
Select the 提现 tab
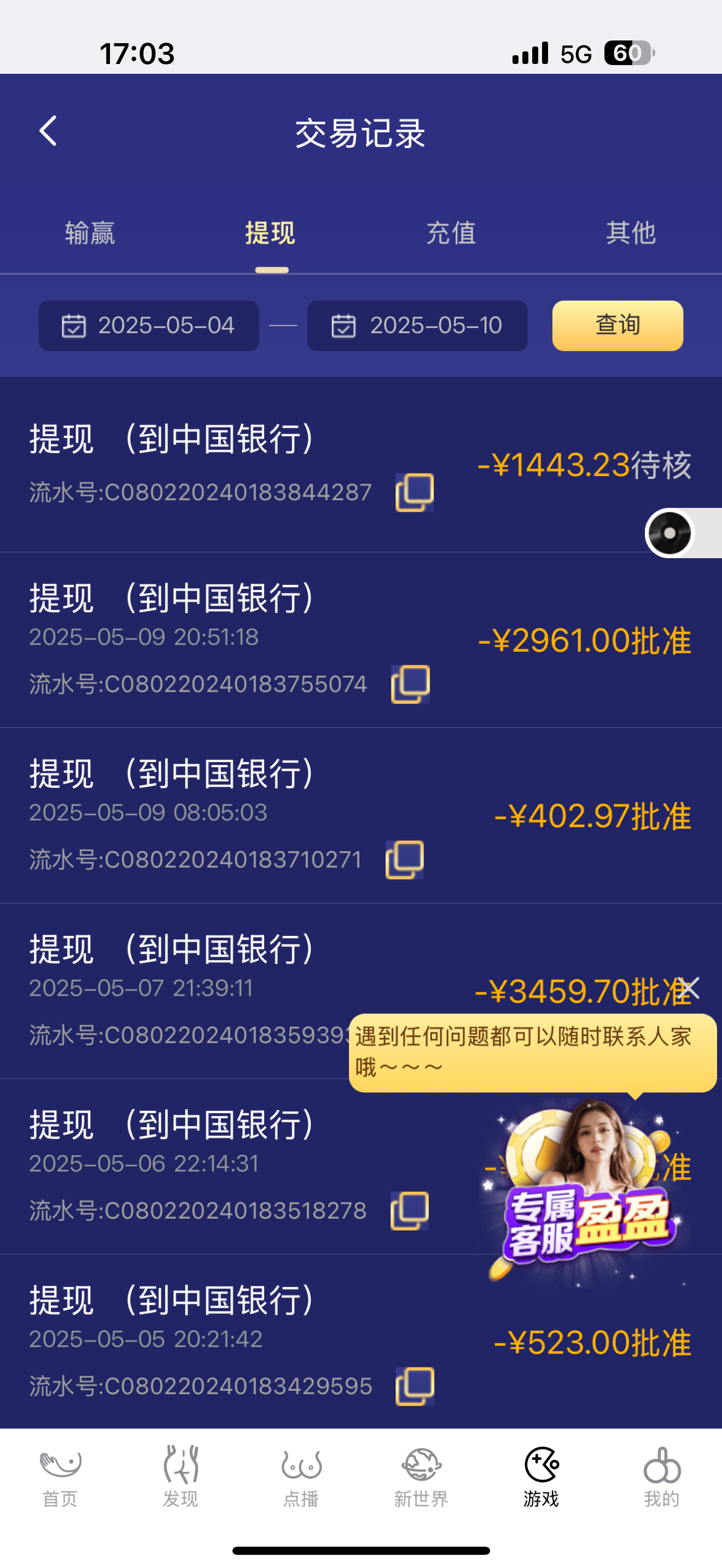coord(270,233)
